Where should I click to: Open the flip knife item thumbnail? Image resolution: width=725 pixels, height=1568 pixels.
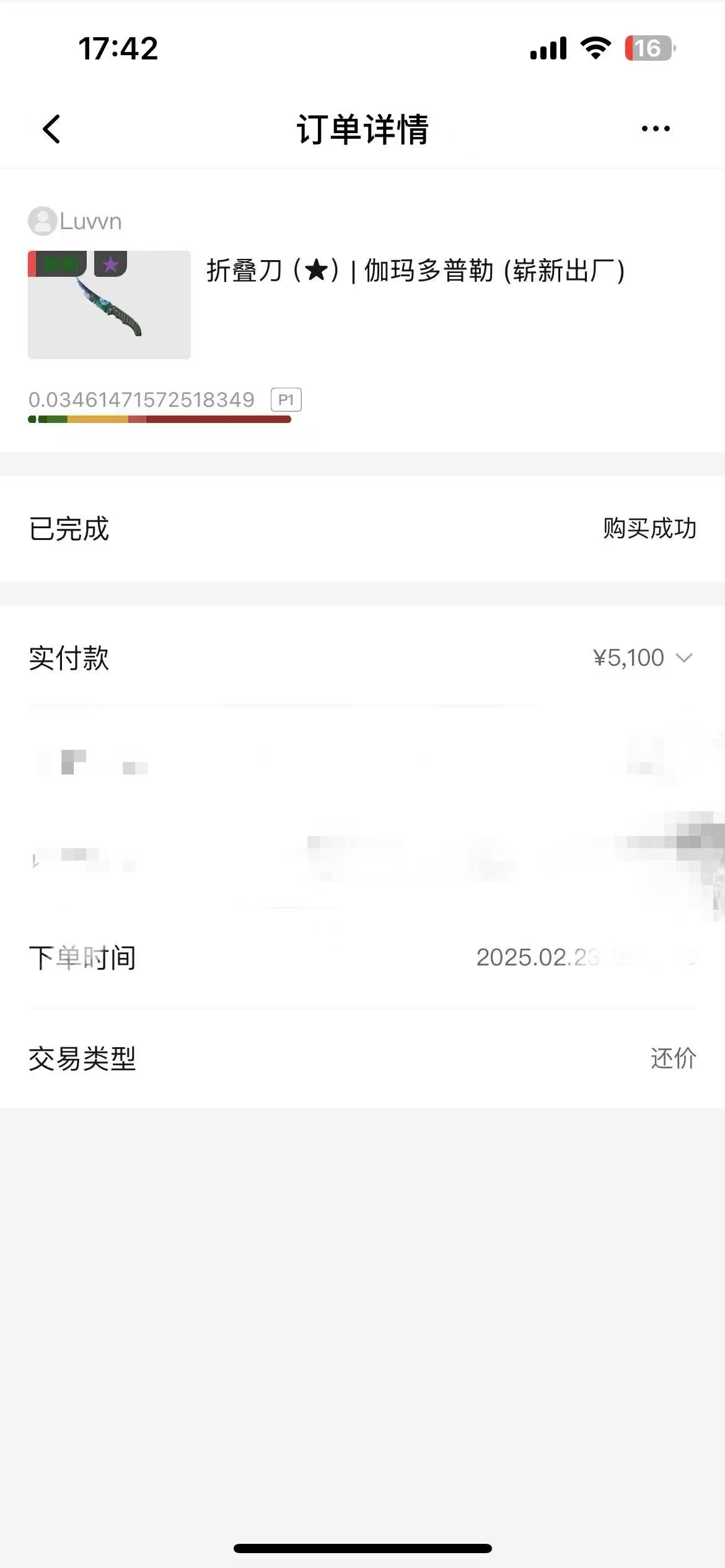coord(109,305)
